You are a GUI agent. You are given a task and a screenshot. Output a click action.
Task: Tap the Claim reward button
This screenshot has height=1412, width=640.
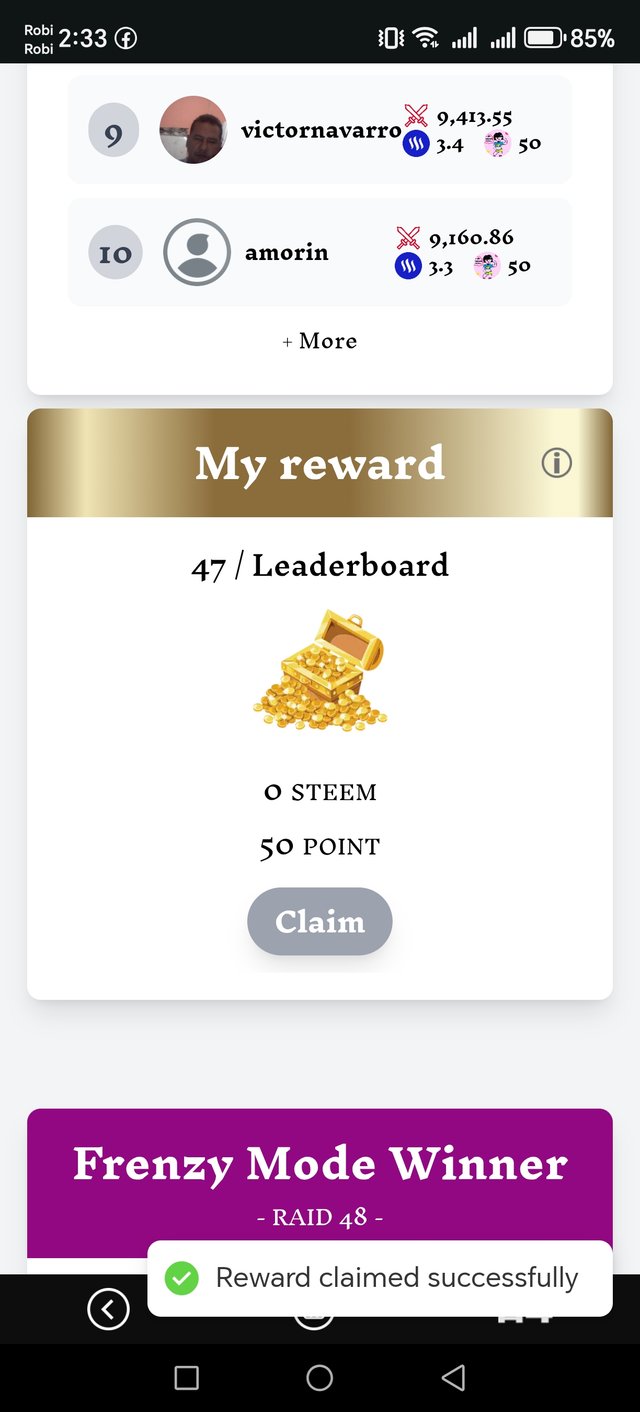click(x=320, y=921)
